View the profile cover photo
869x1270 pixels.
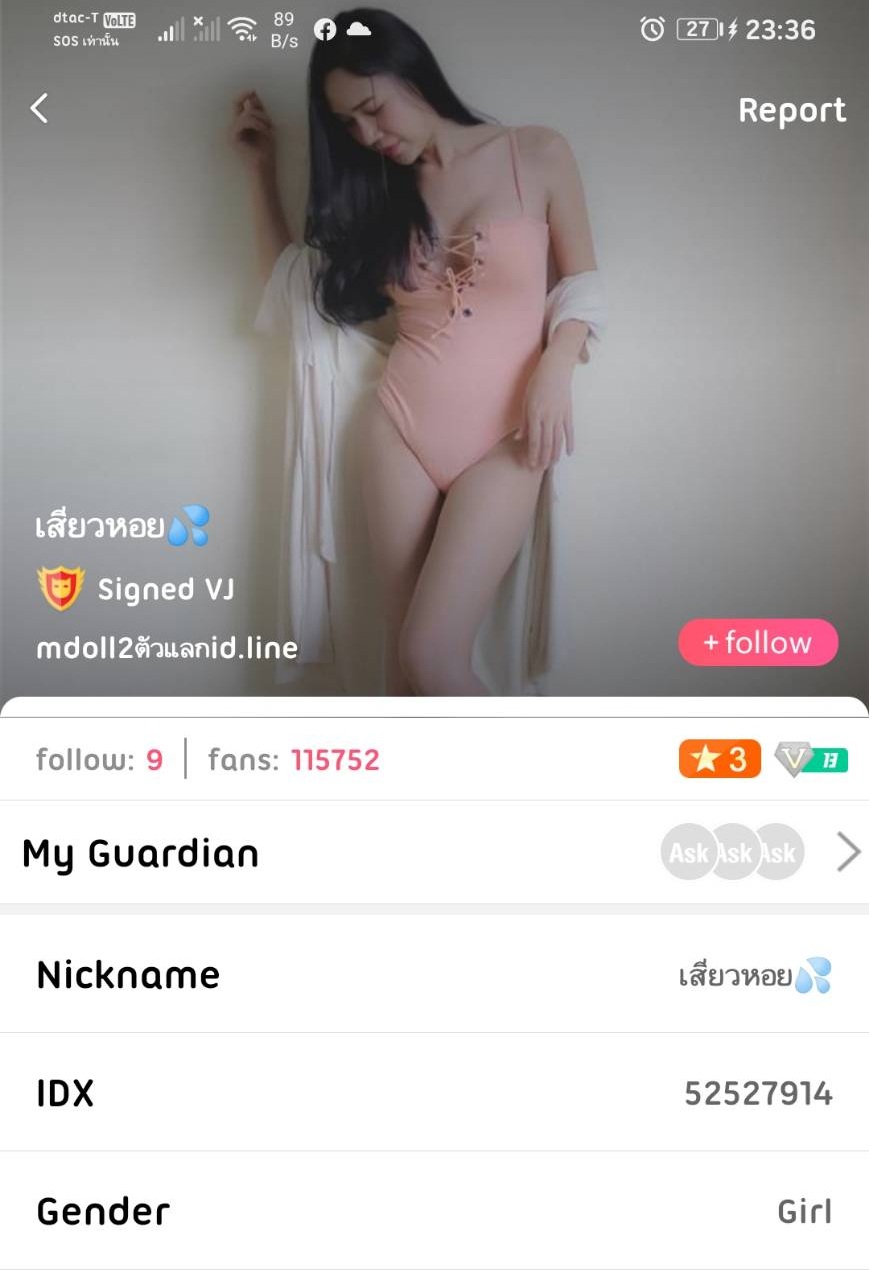coord(434,350)
